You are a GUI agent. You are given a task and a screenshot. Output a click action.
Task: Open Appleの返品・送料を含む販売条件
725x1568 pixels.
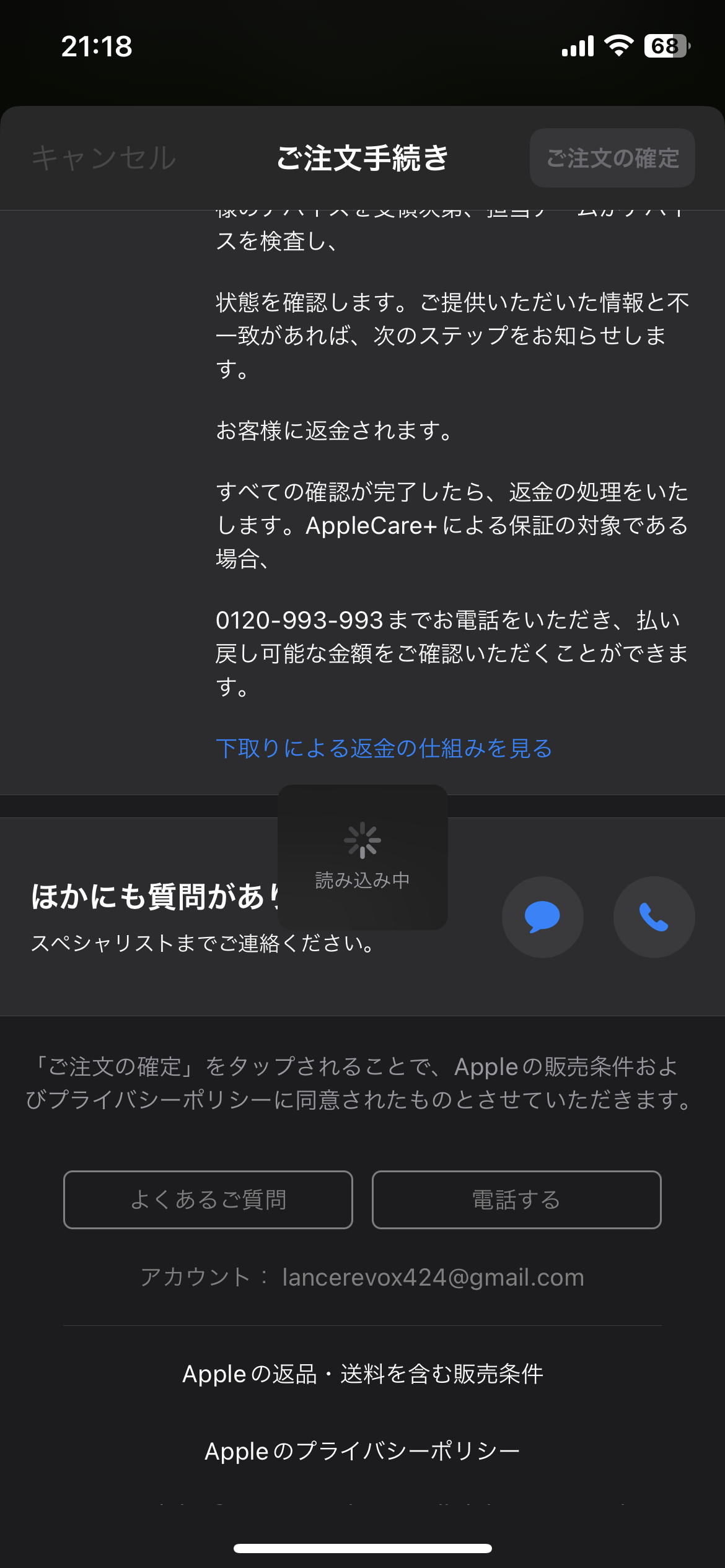click(362, 1374)
